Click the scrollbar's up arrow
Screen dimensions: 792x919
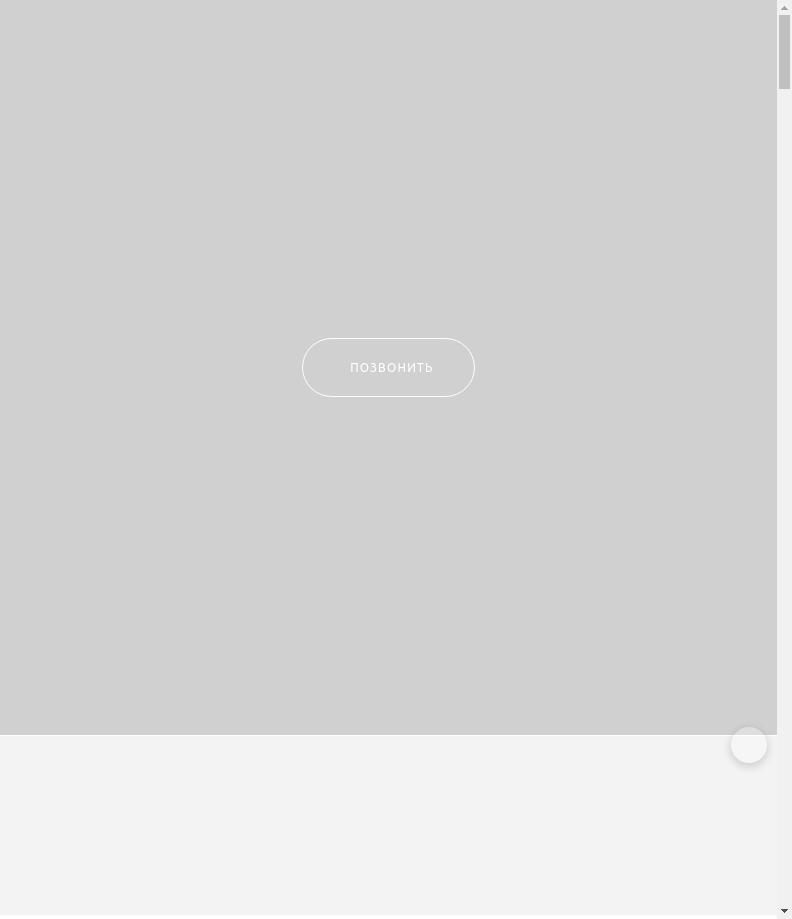tap(784, 7)
